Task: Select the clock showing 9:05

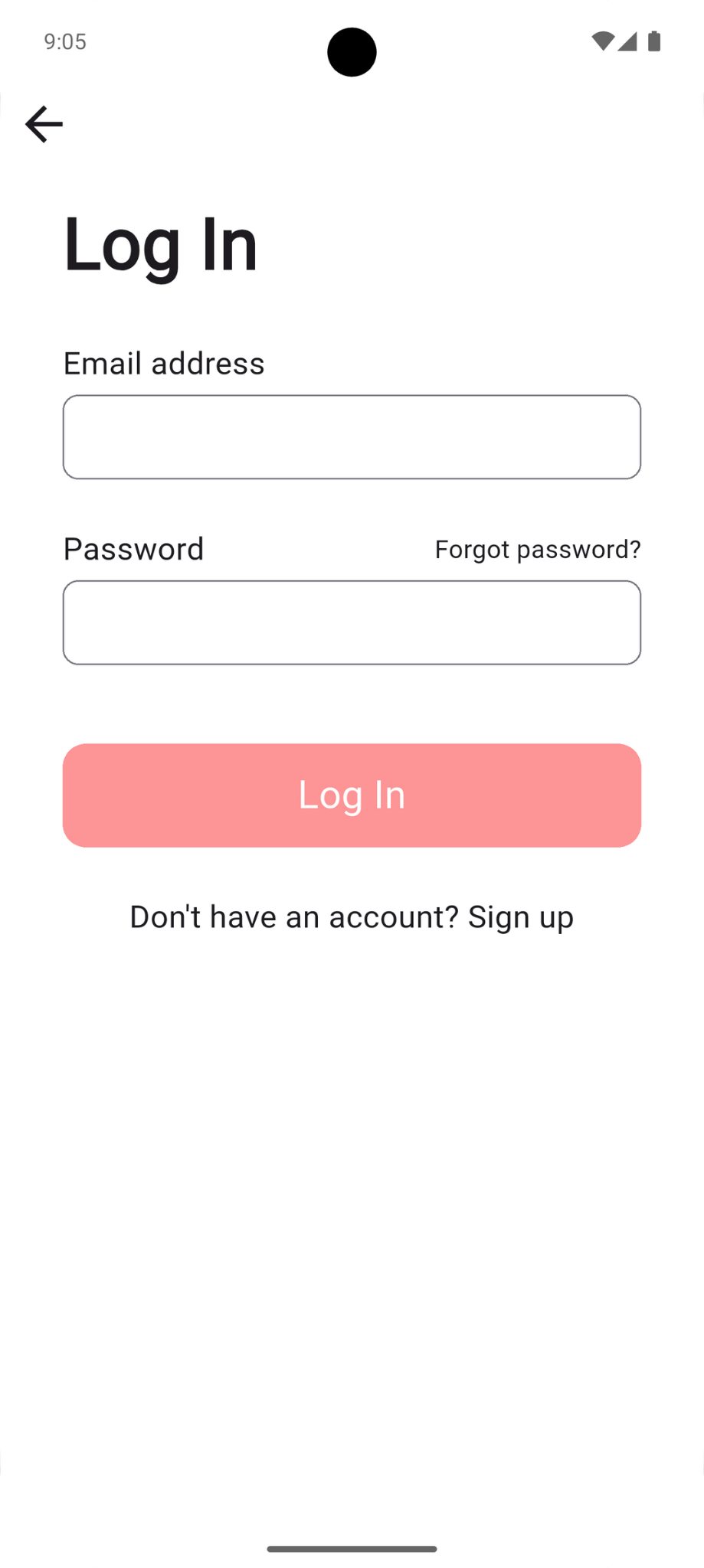Action: (64, 42)
